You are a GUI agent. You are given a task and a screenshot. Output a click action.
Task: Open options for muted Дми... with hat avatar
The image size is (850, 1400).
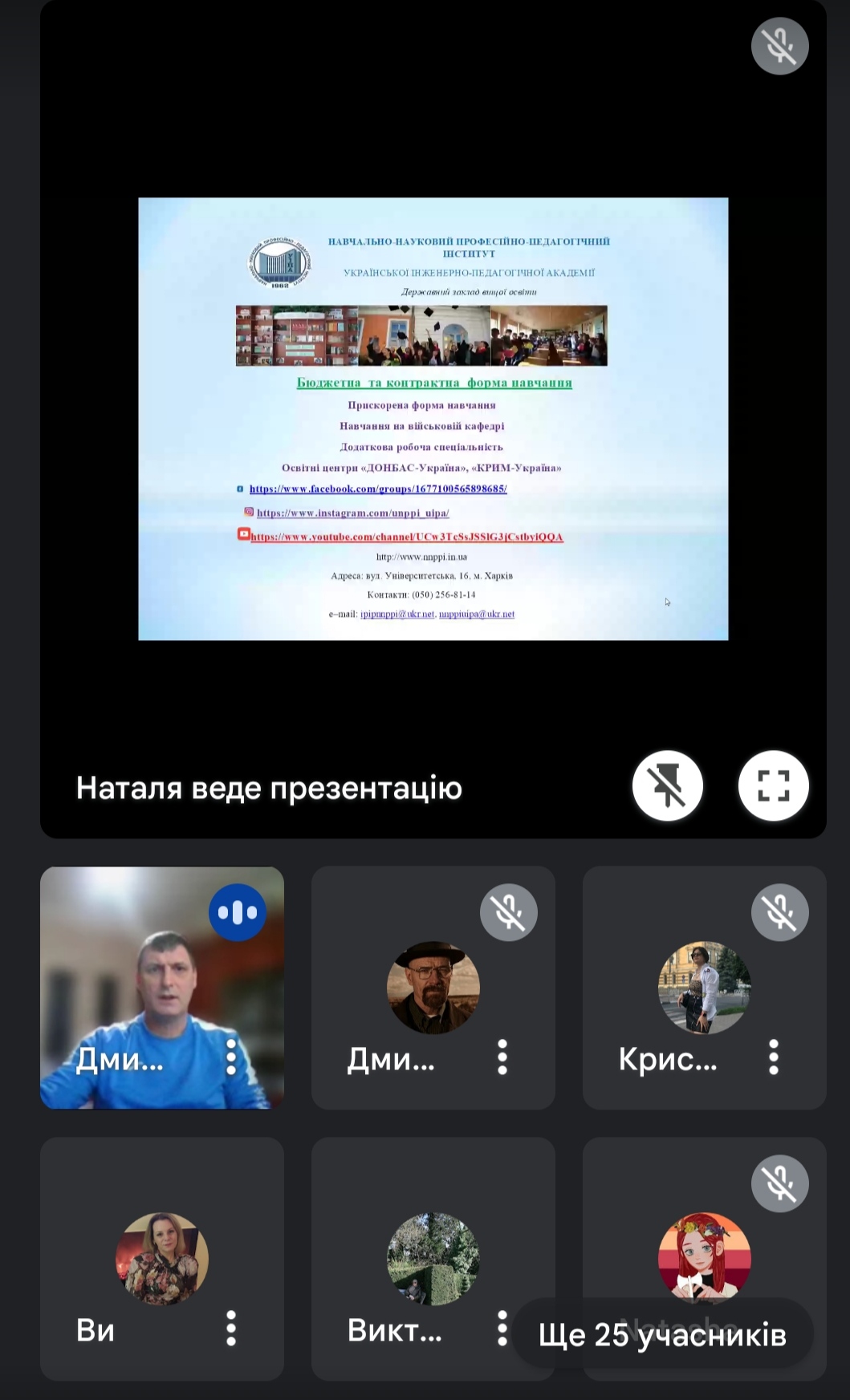(x=502, y=1057)
